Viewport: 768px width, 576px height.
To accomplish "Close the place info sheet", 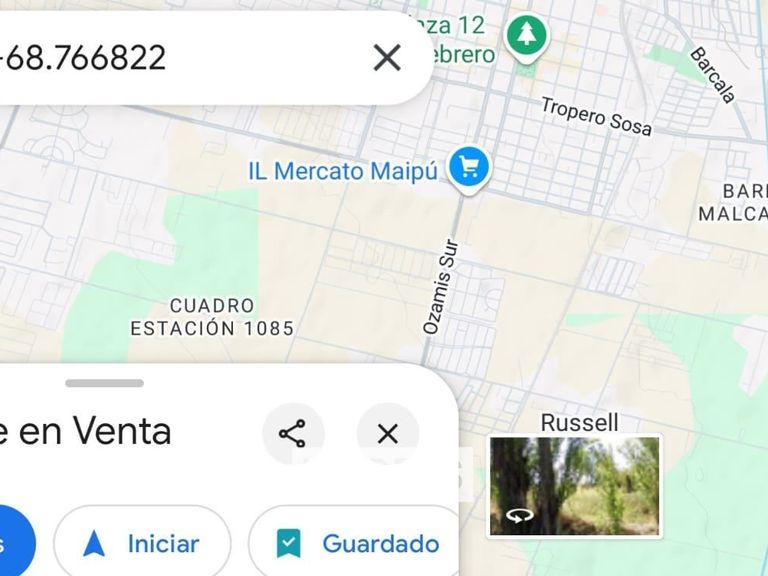I will [x=388, y=434].
